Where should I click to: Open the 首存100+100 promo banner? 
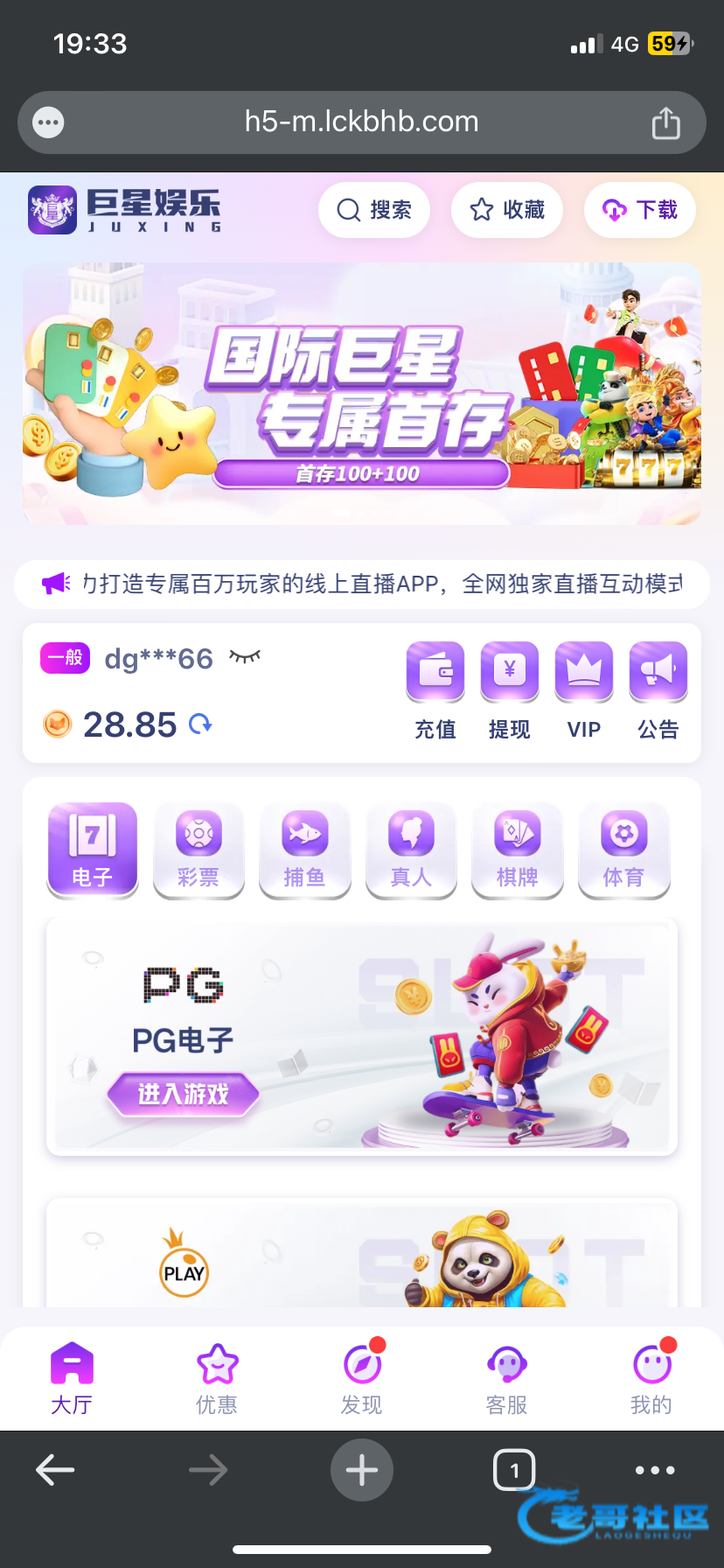361,394
